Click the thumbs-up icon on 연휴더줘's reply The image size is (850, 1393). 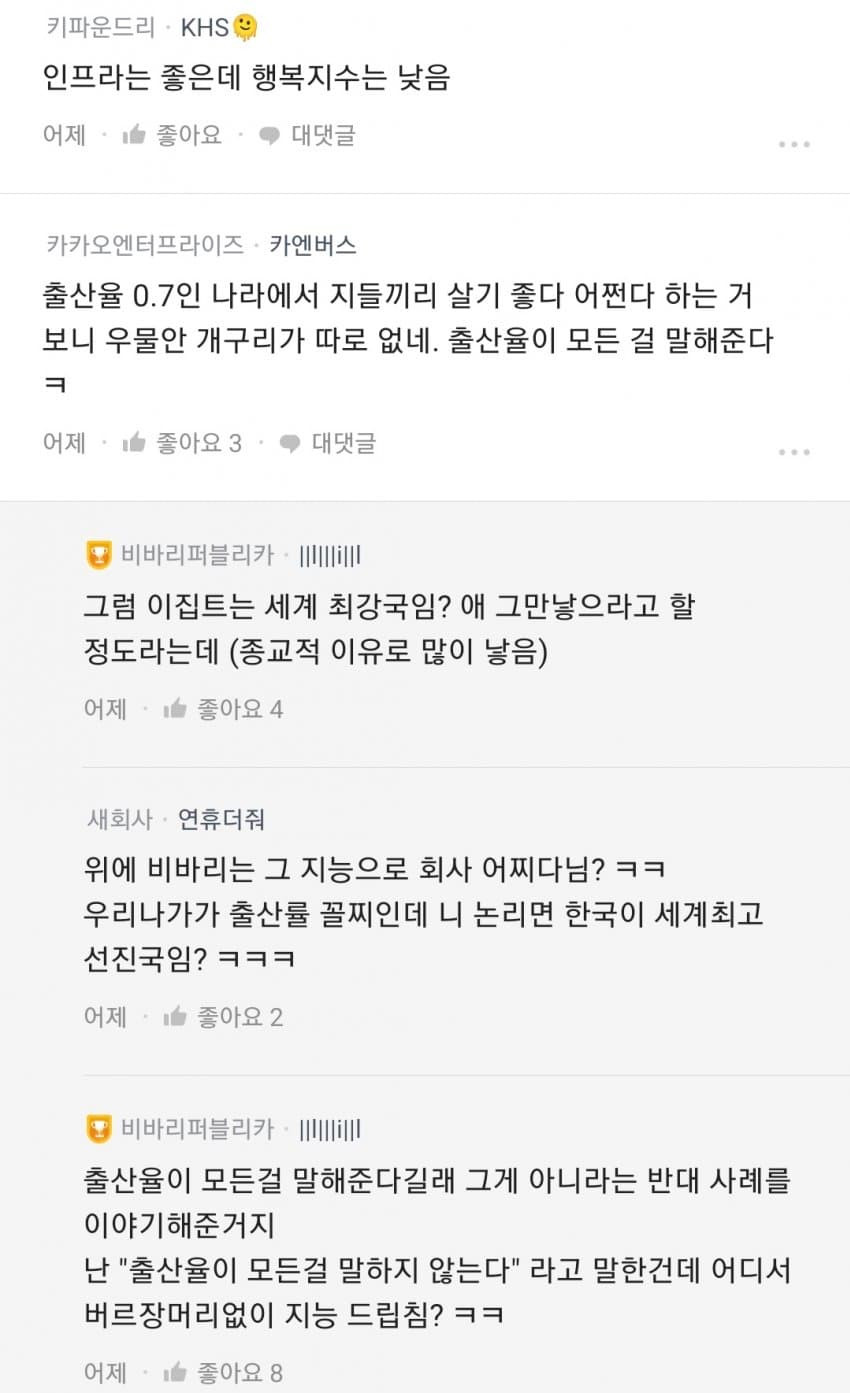[175, 1015]
